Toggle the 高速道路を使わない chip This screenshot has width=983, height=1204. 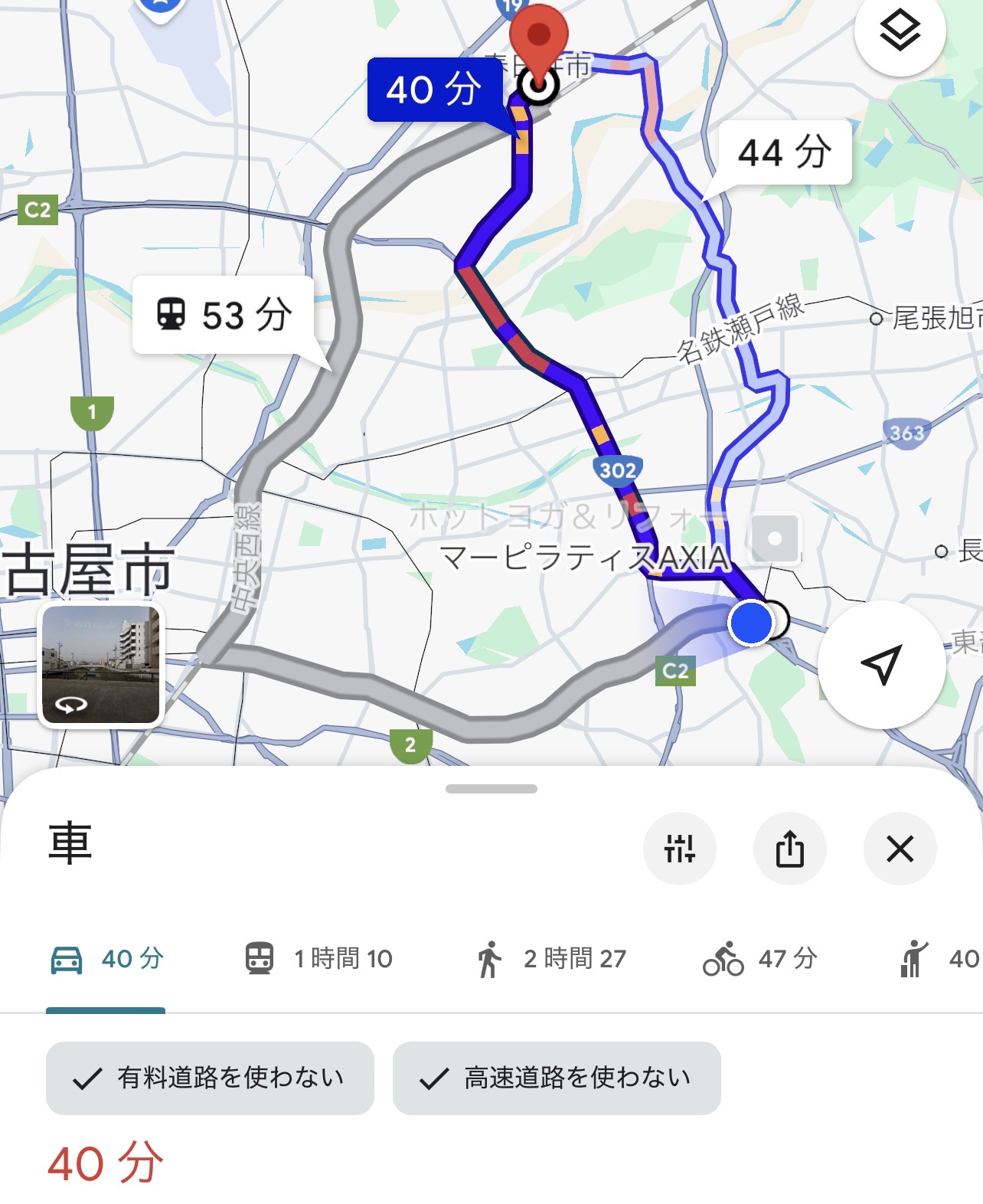557,1078
